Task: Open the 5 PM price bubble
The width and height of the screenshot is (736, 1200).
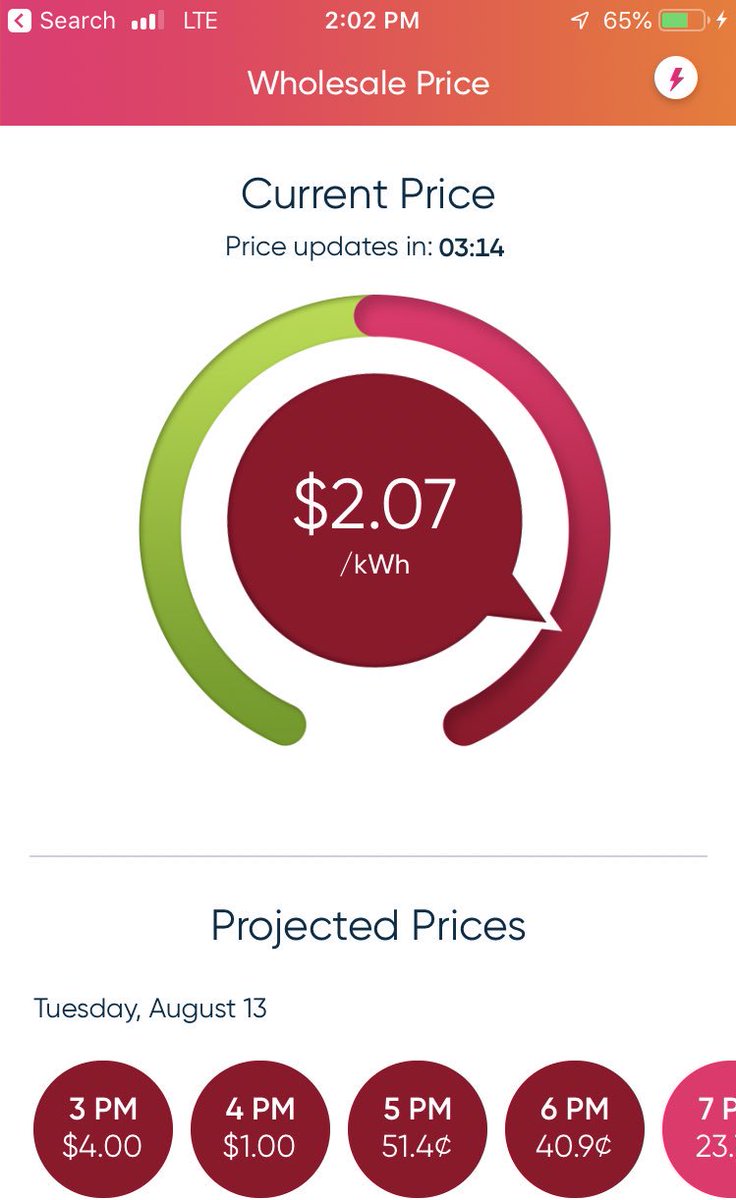Action: click(x=417, y=1129)
